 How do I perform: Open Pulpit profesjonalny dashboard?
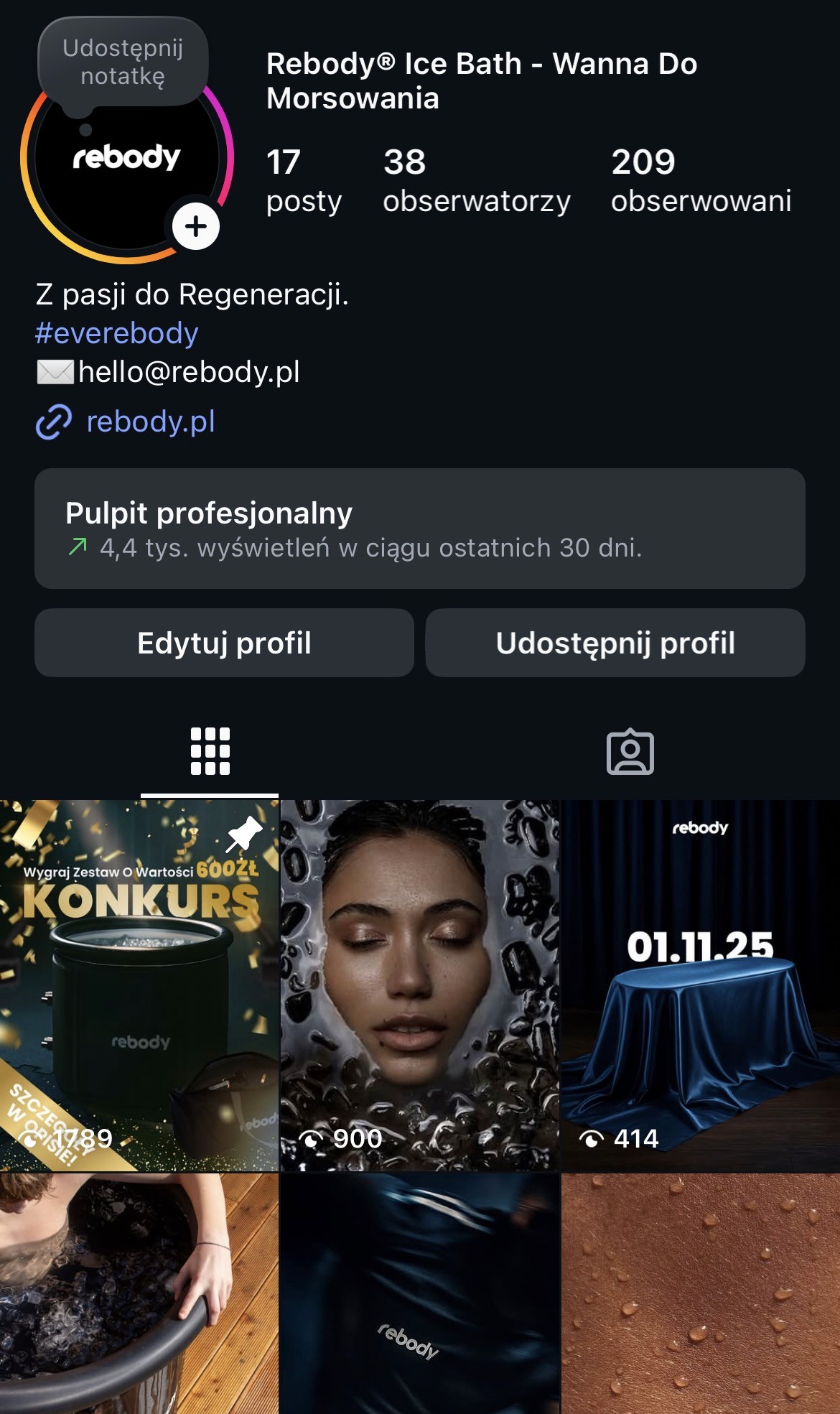pos(419,529)
